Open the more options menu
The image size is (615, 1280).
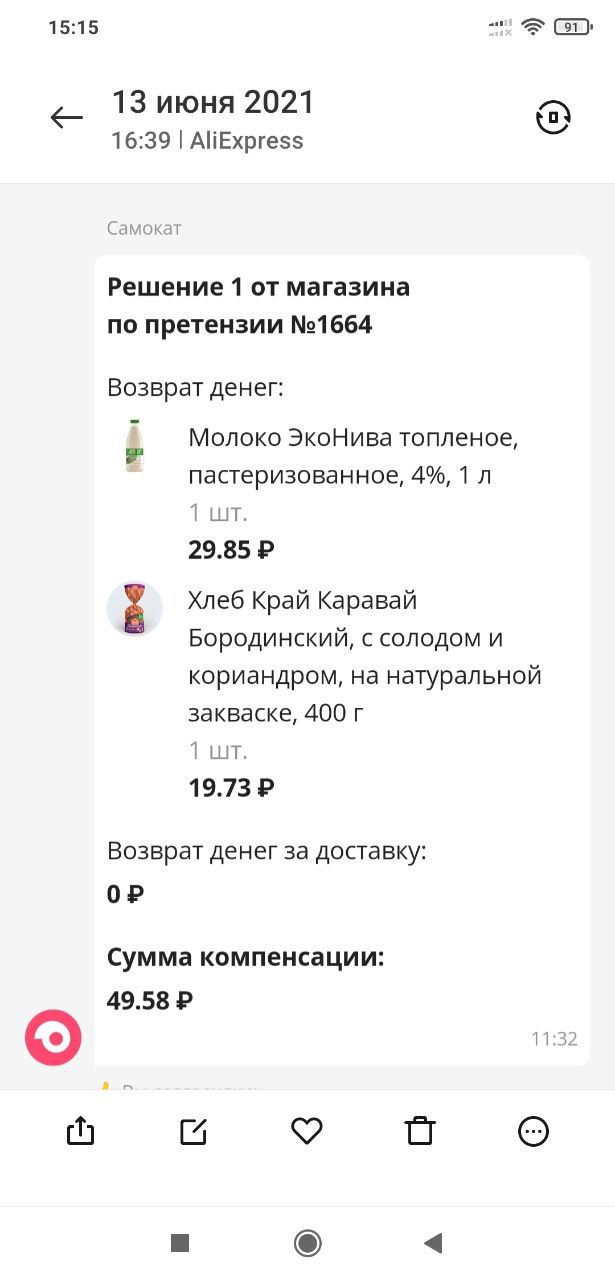point(534,1131)
